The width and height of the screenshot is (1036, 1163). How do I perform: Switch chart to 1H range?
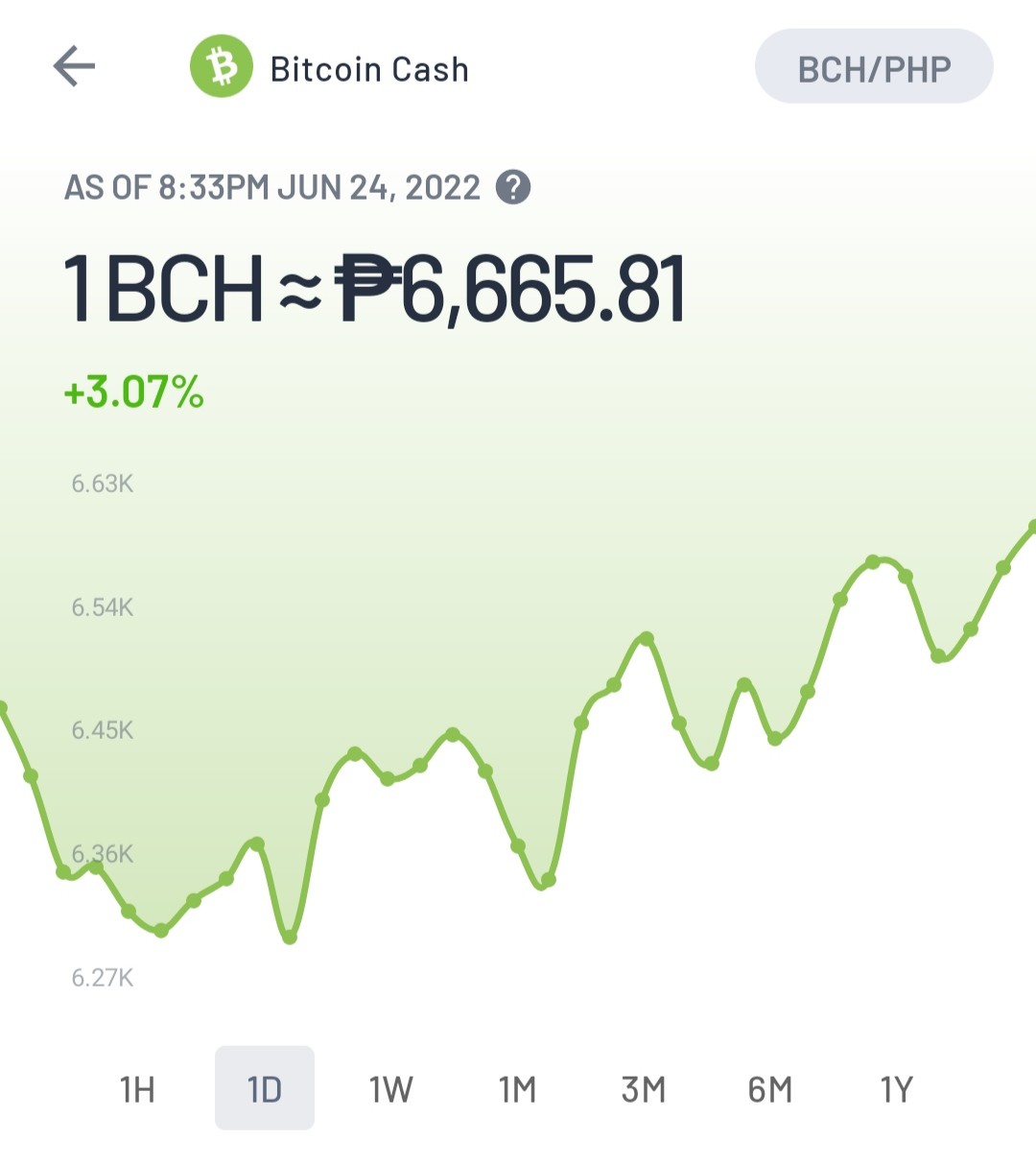pos(137,1089)
